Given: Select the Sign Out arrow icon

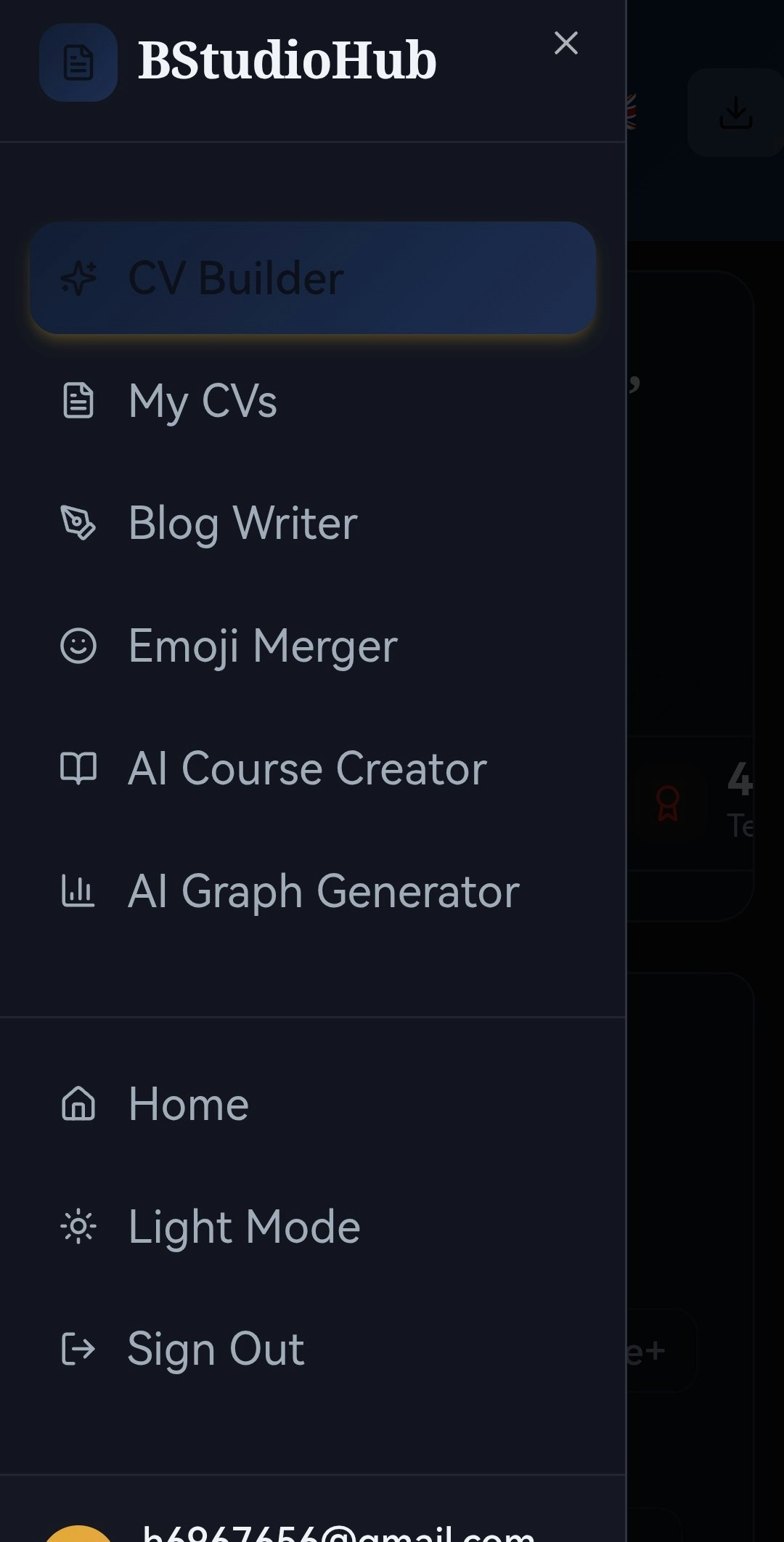Looking at the screenshot, I should [x=79, y=1350].
